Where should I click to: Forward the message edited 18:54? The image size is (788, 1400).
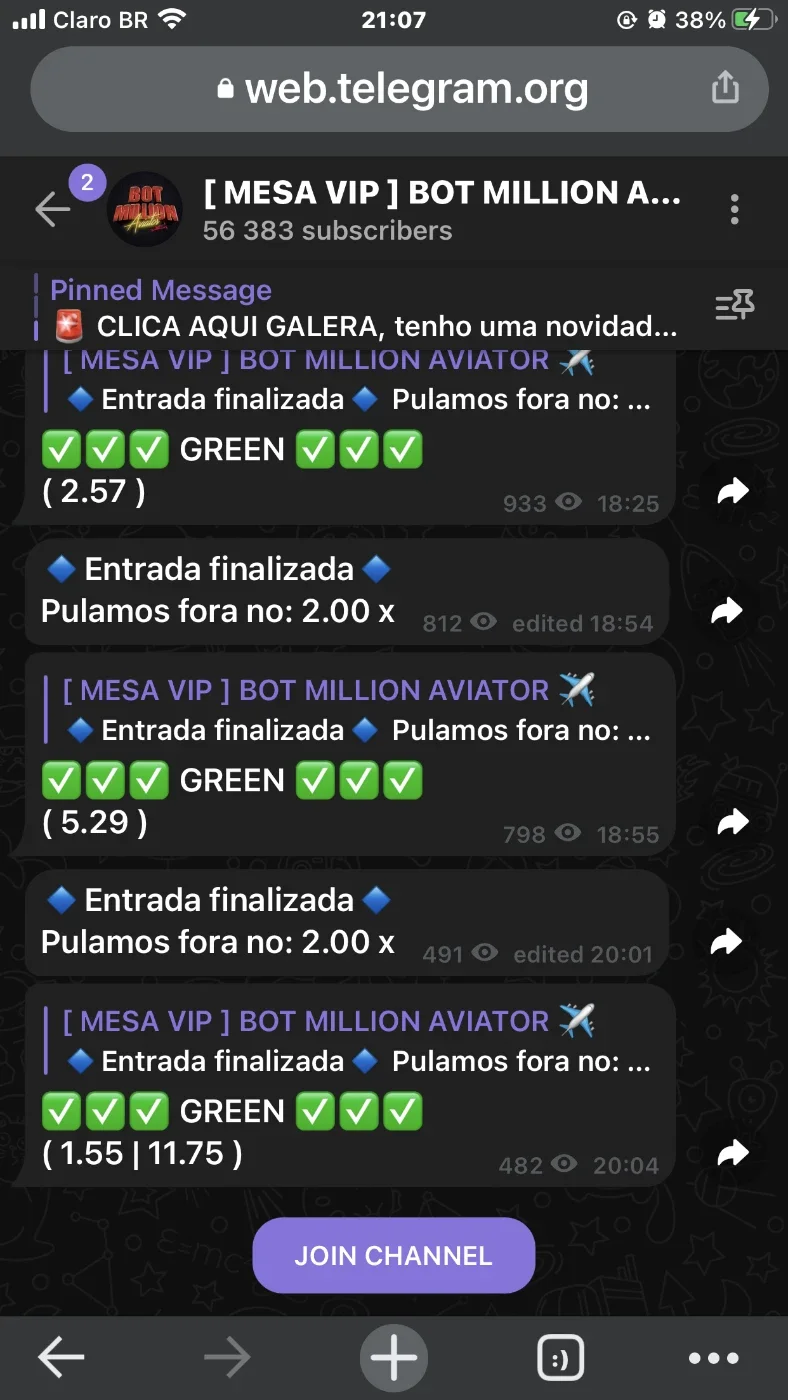click(727, 611)
